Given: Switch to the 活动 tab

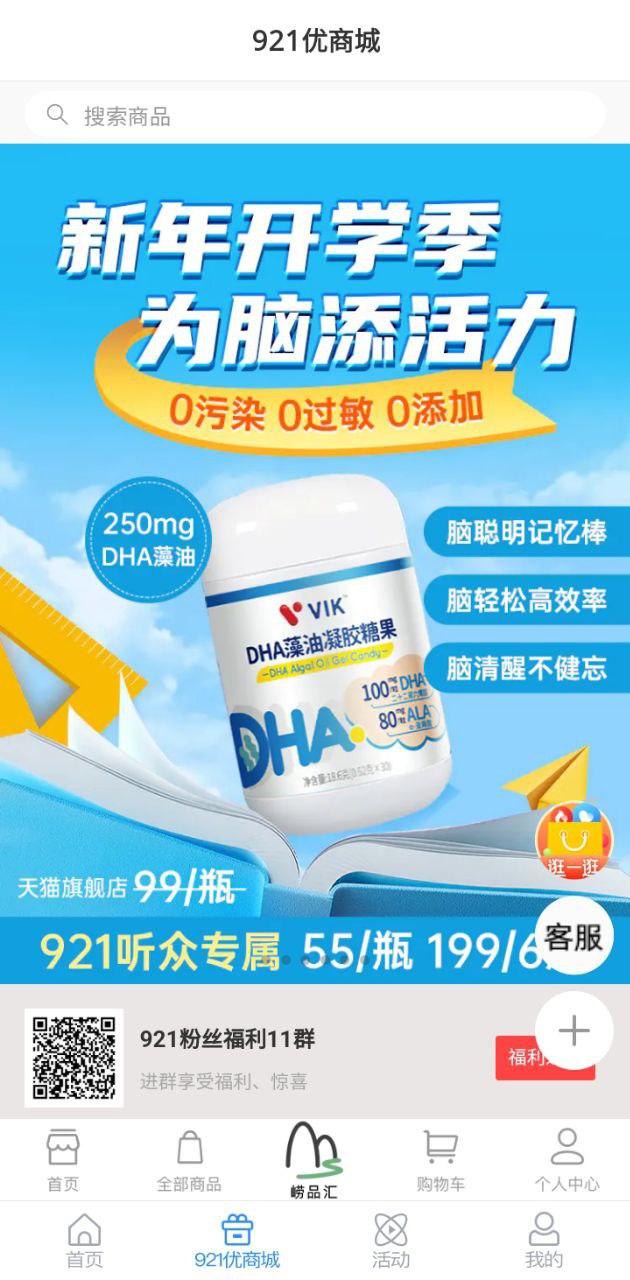Looking at the screenshot, I should 390,1241.
